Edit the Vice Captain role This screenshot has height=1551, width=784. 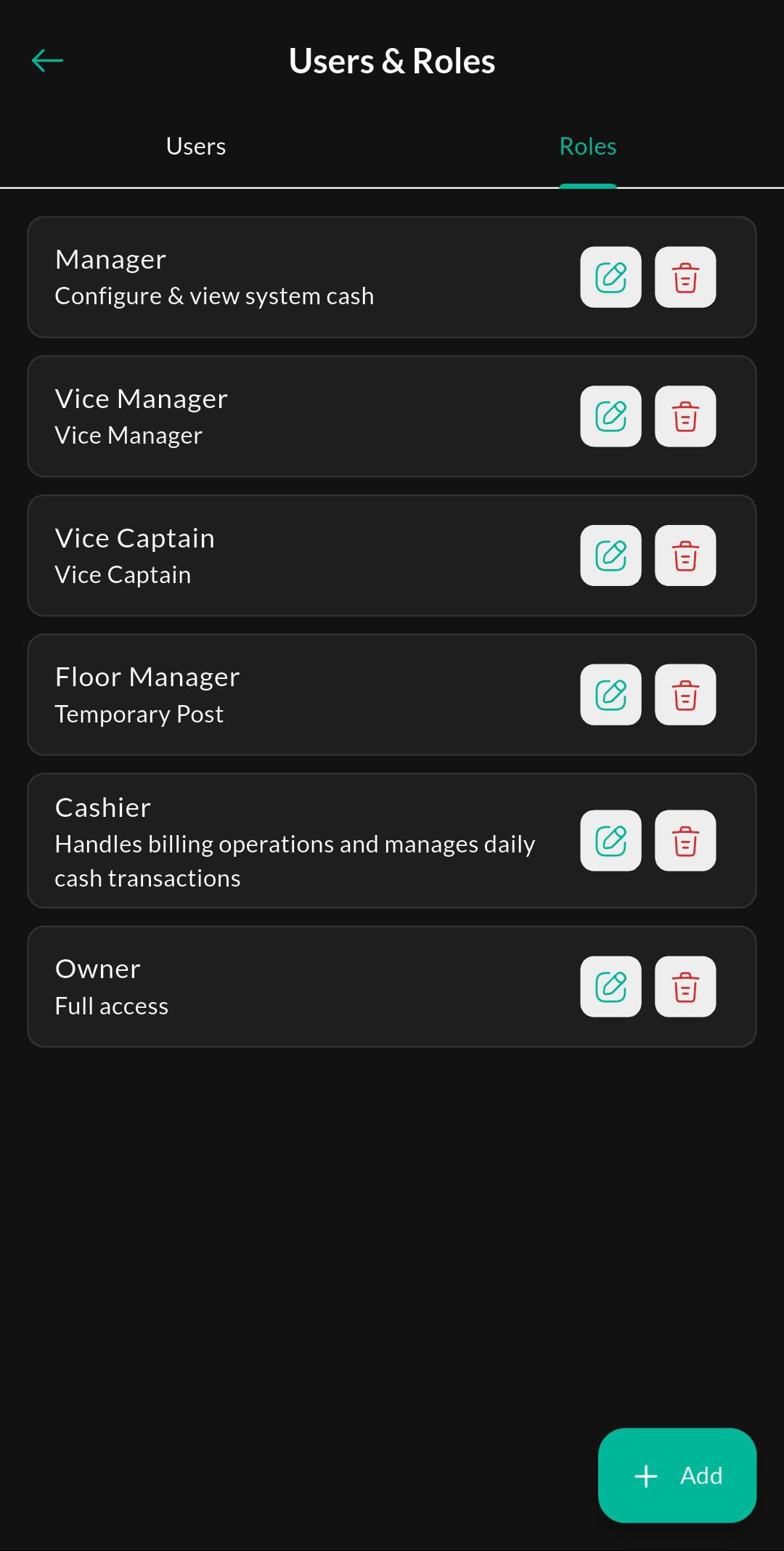[x=611, y=555]
